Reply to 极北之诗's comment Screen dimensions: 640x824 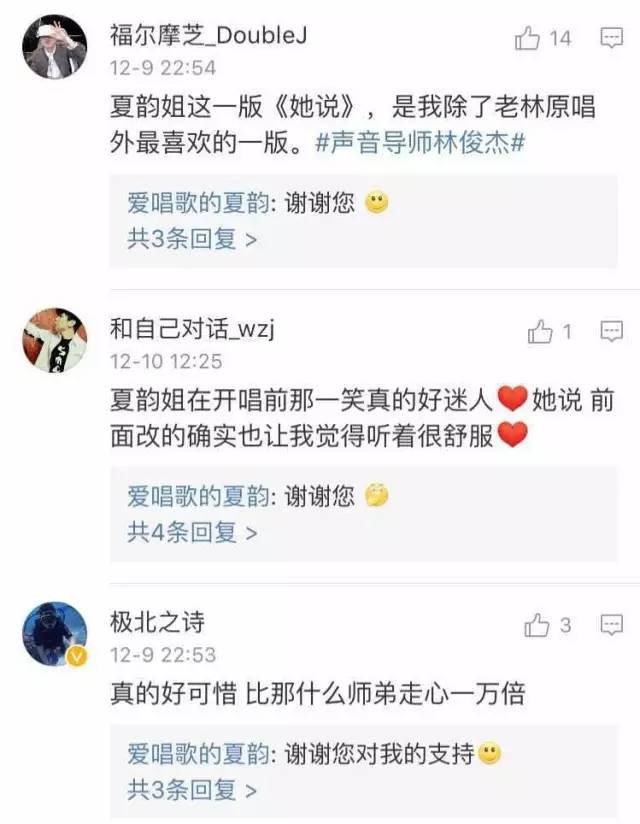611,626
